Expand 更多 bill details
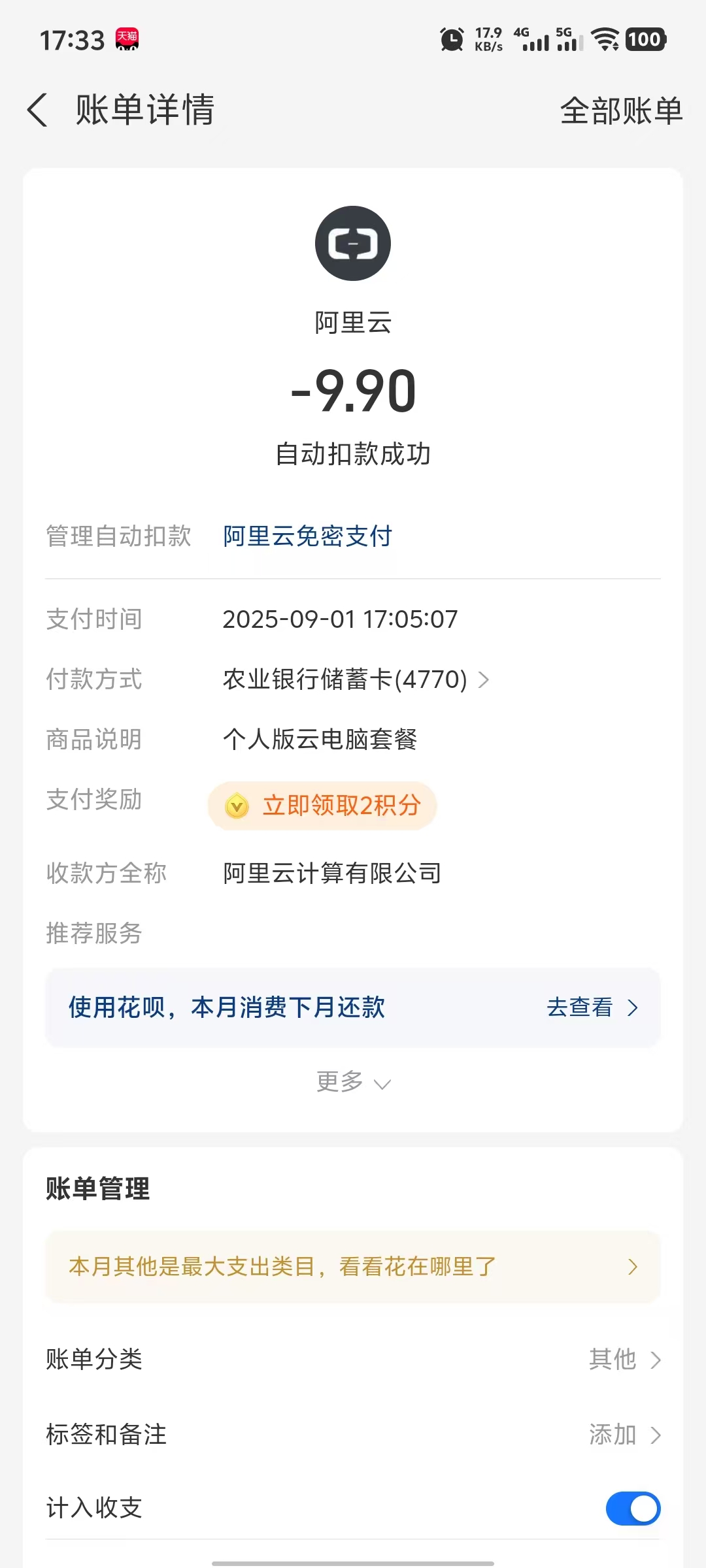 (x=353, y=1082)
